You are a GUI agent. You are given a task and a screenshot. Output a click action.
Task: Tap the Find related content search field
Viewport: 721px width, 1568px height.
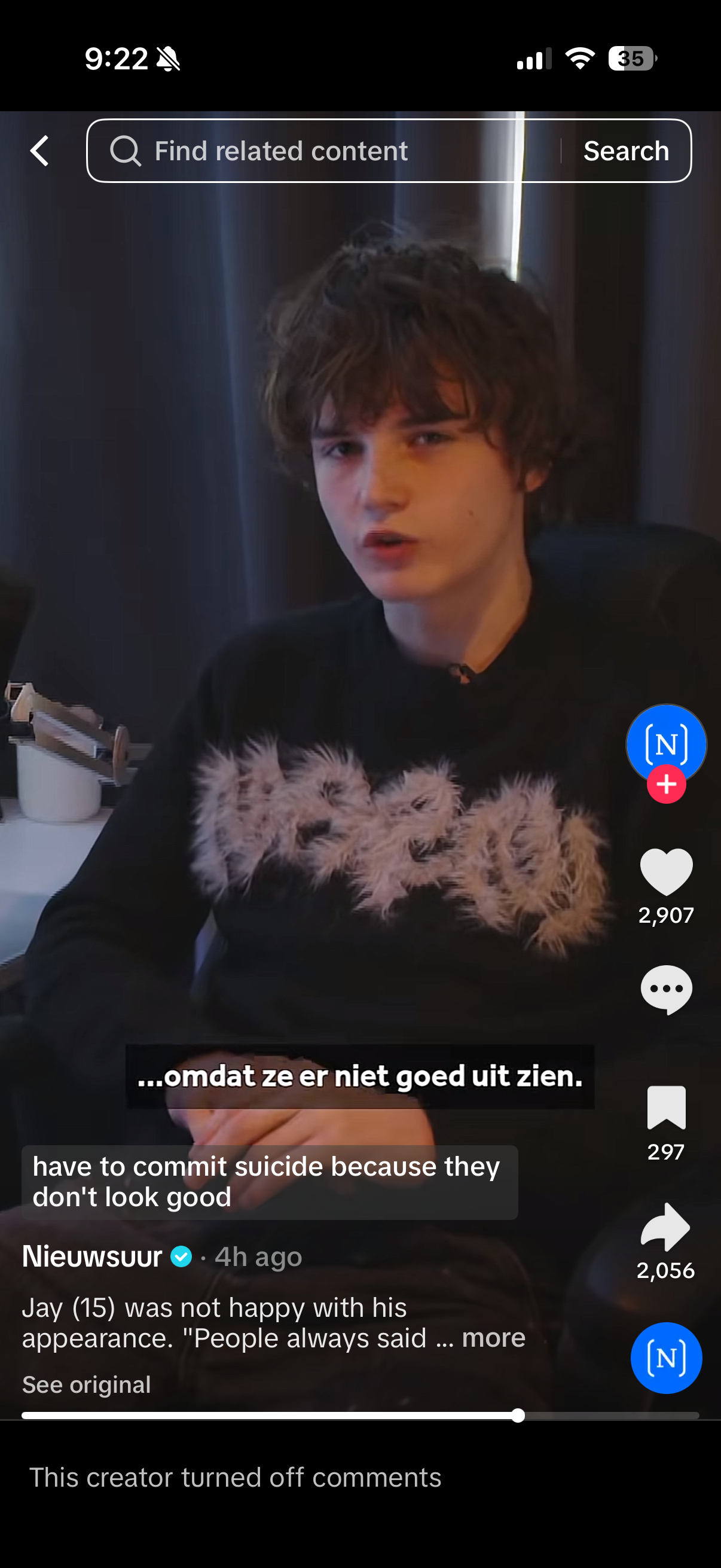[322, 150]
